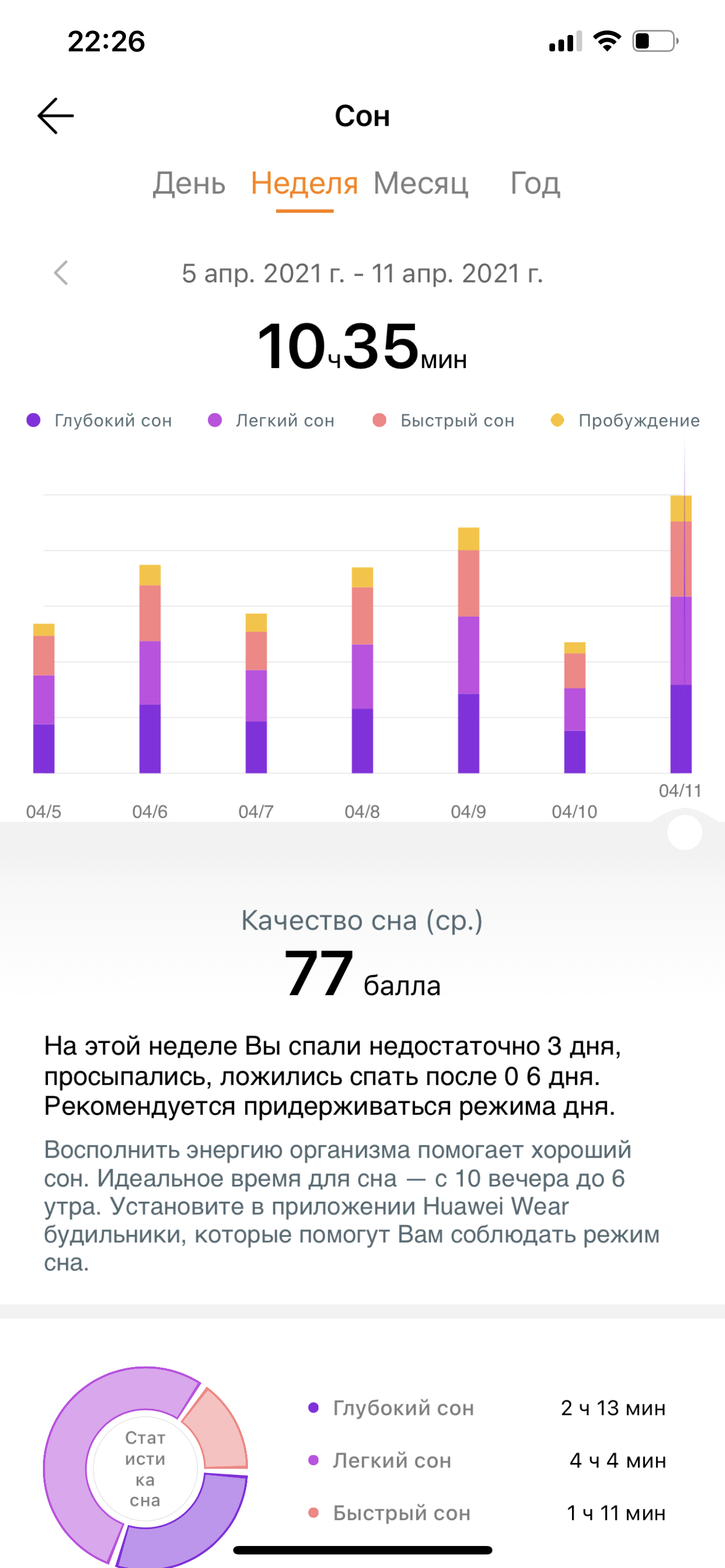Show the previous week's sleep data
Screen dimensions: 725x1568
pos(61,273)
